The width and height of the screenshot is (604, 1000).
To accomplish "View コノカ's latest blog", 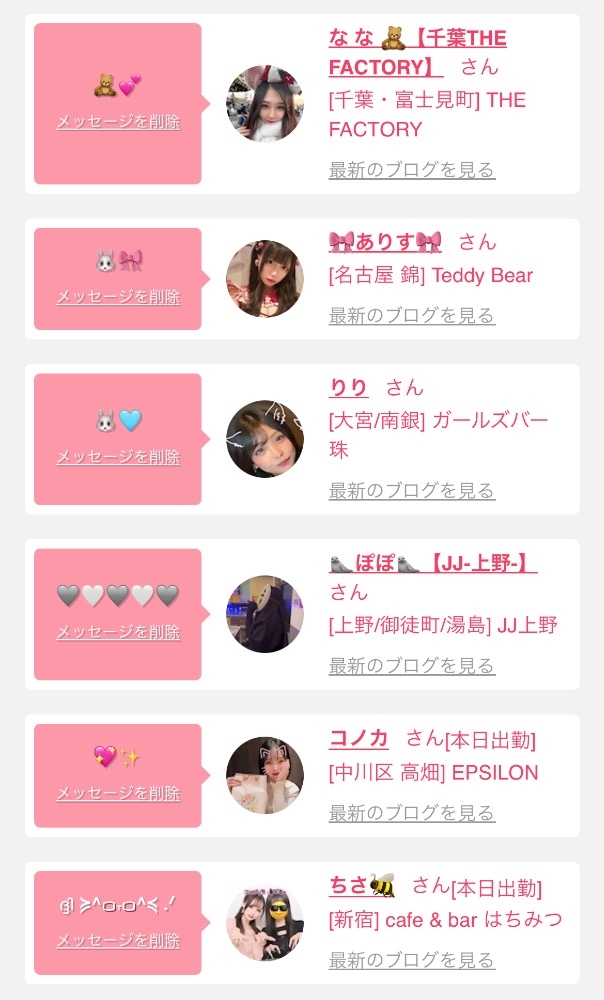I will coord(412,814).
